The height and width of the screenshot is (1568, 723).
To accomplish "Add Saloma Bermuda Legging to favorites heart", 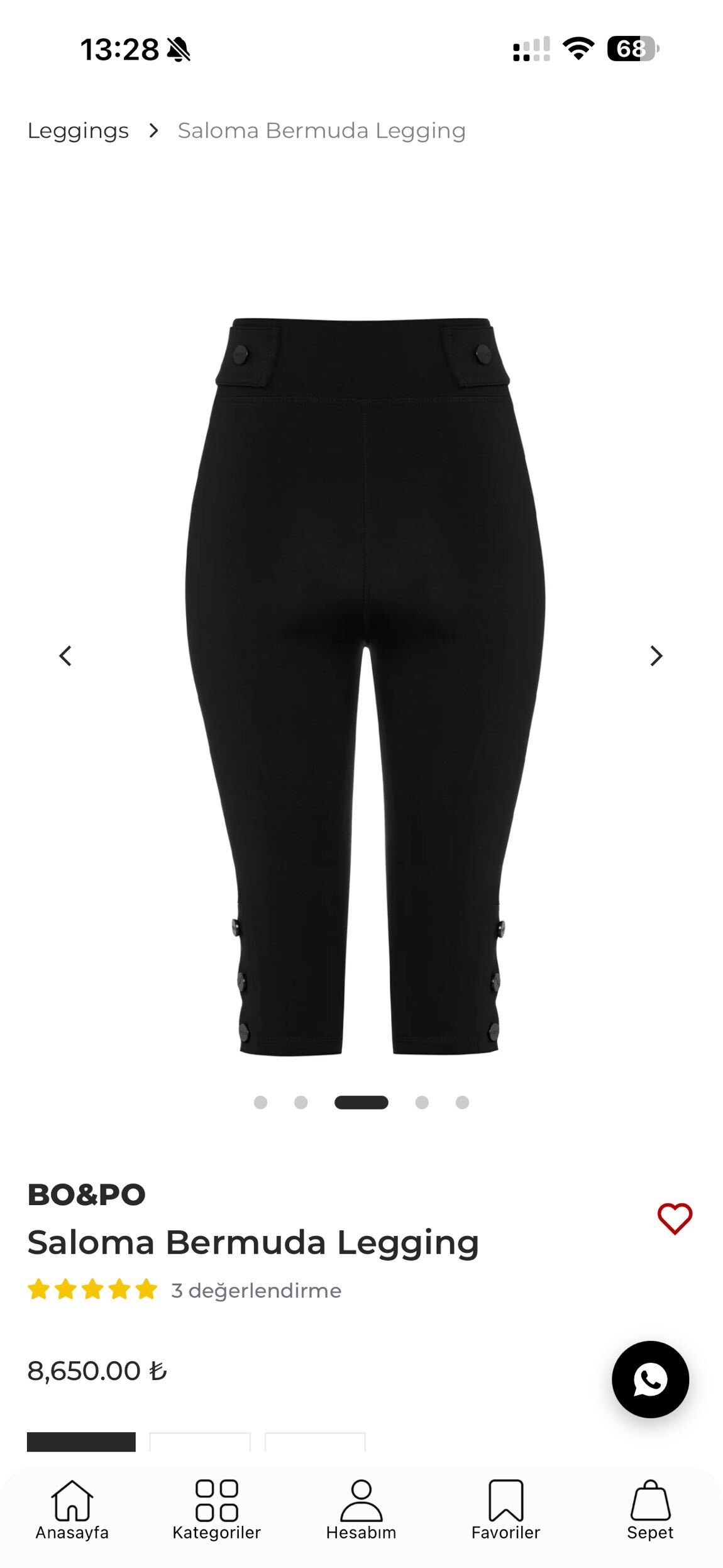I will tap(675, 1218).
